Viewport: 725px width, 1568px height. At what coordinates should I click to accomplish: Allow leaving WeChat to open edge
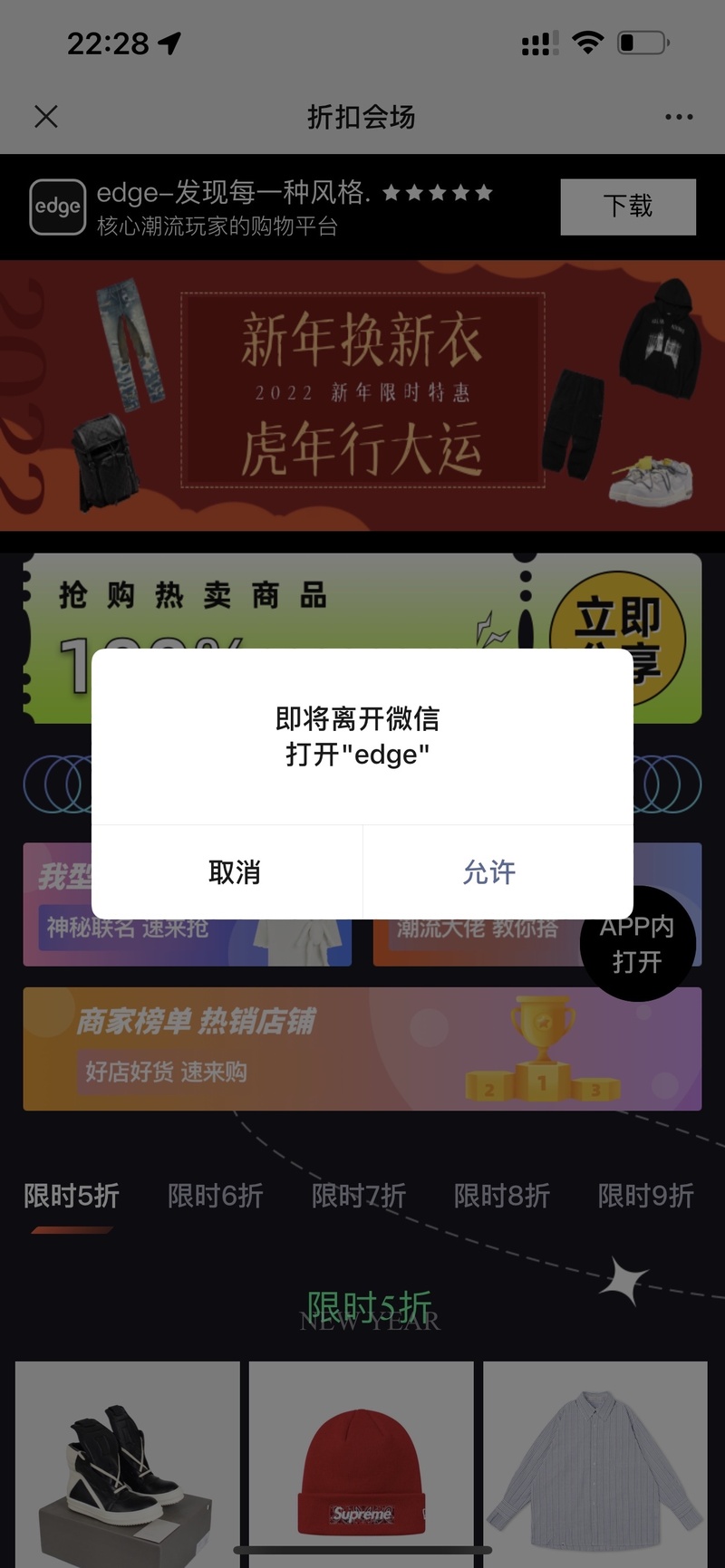pyautogui.click(x=489, y=872)
